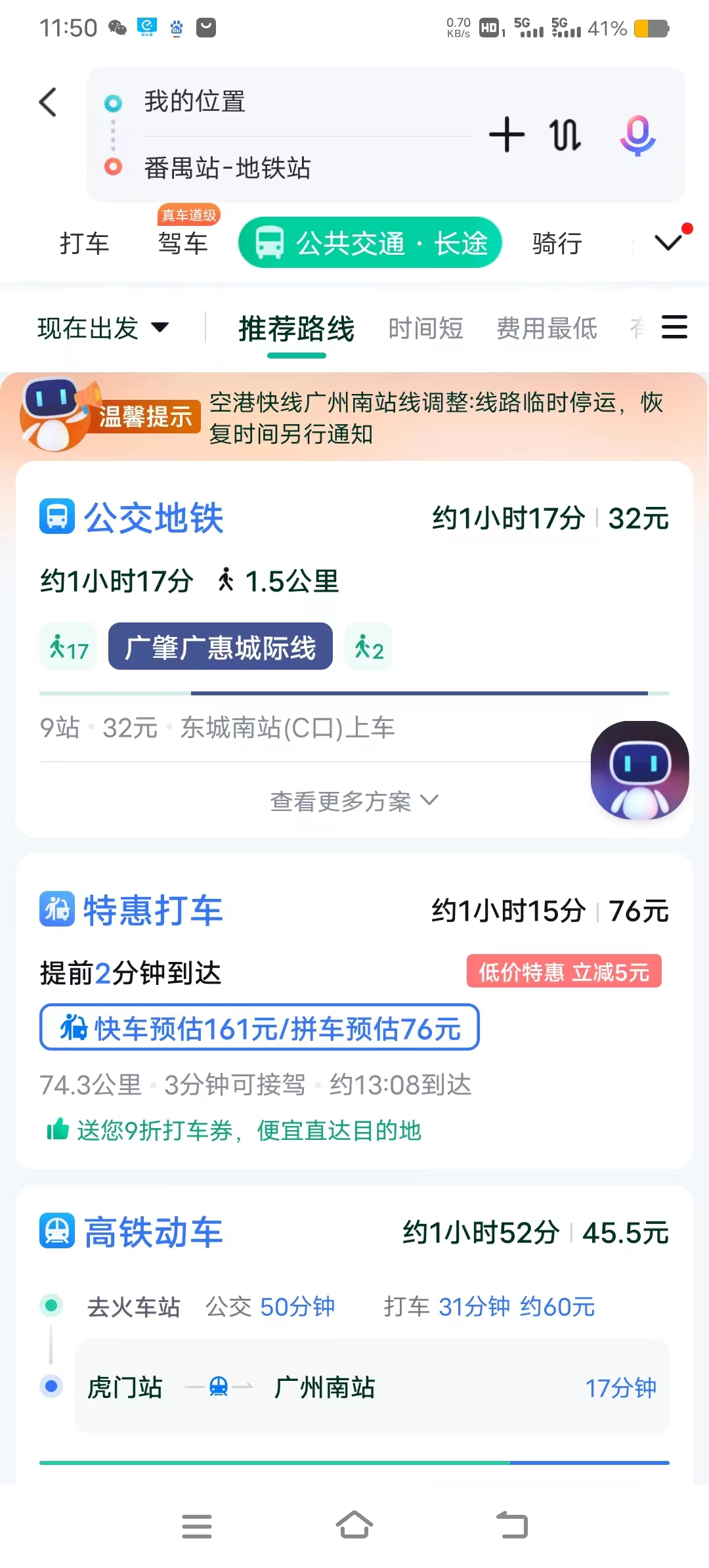Switch to the 驾车 travel mode
The width and height of the screenshot is (709, 1568).
click(x=183, y=244)
